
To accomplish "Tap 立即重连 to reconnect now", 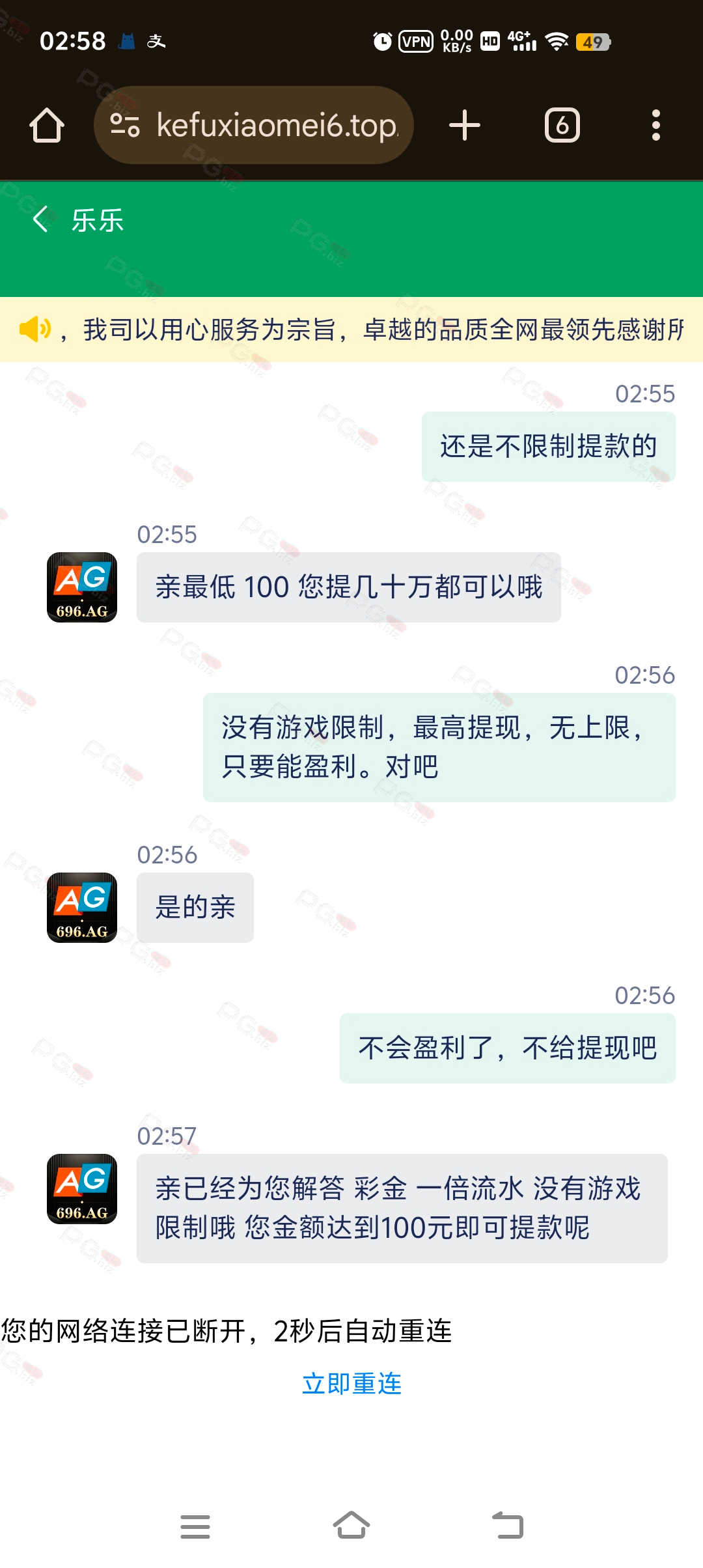I will 351,1384.
